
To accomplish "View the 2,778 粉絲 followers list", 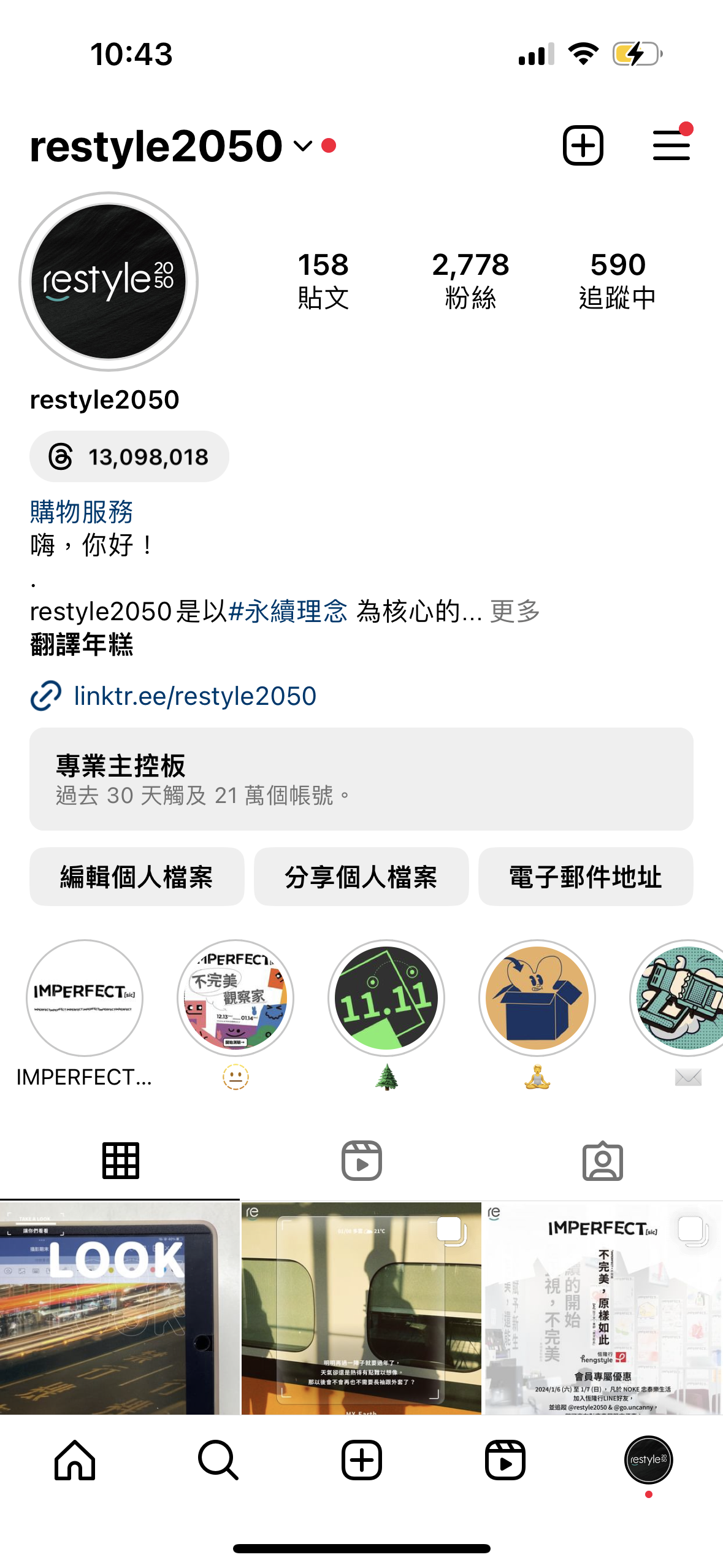I will coord(470,281).
